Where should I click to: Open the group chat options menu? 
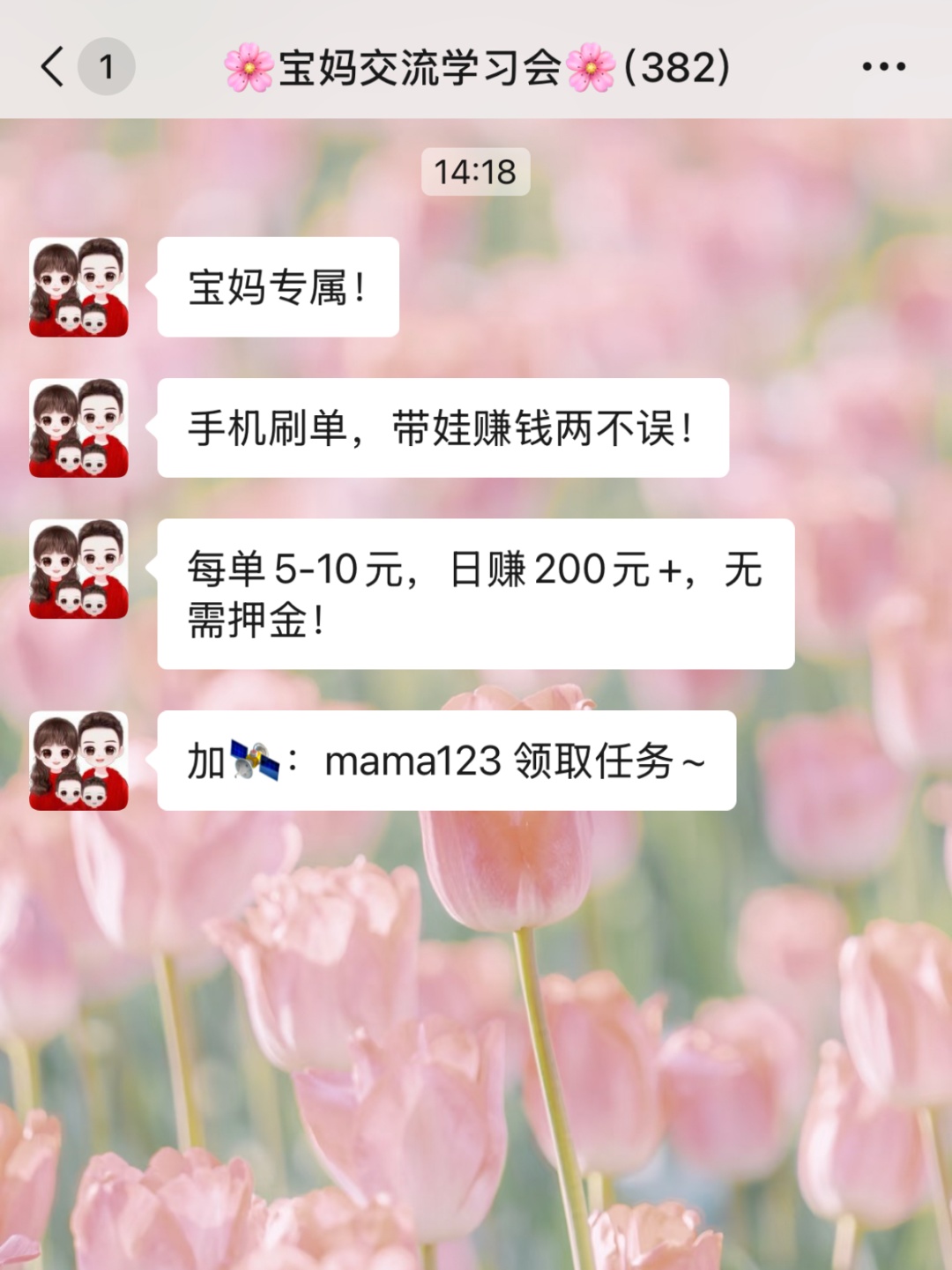[x=883, y=67]
